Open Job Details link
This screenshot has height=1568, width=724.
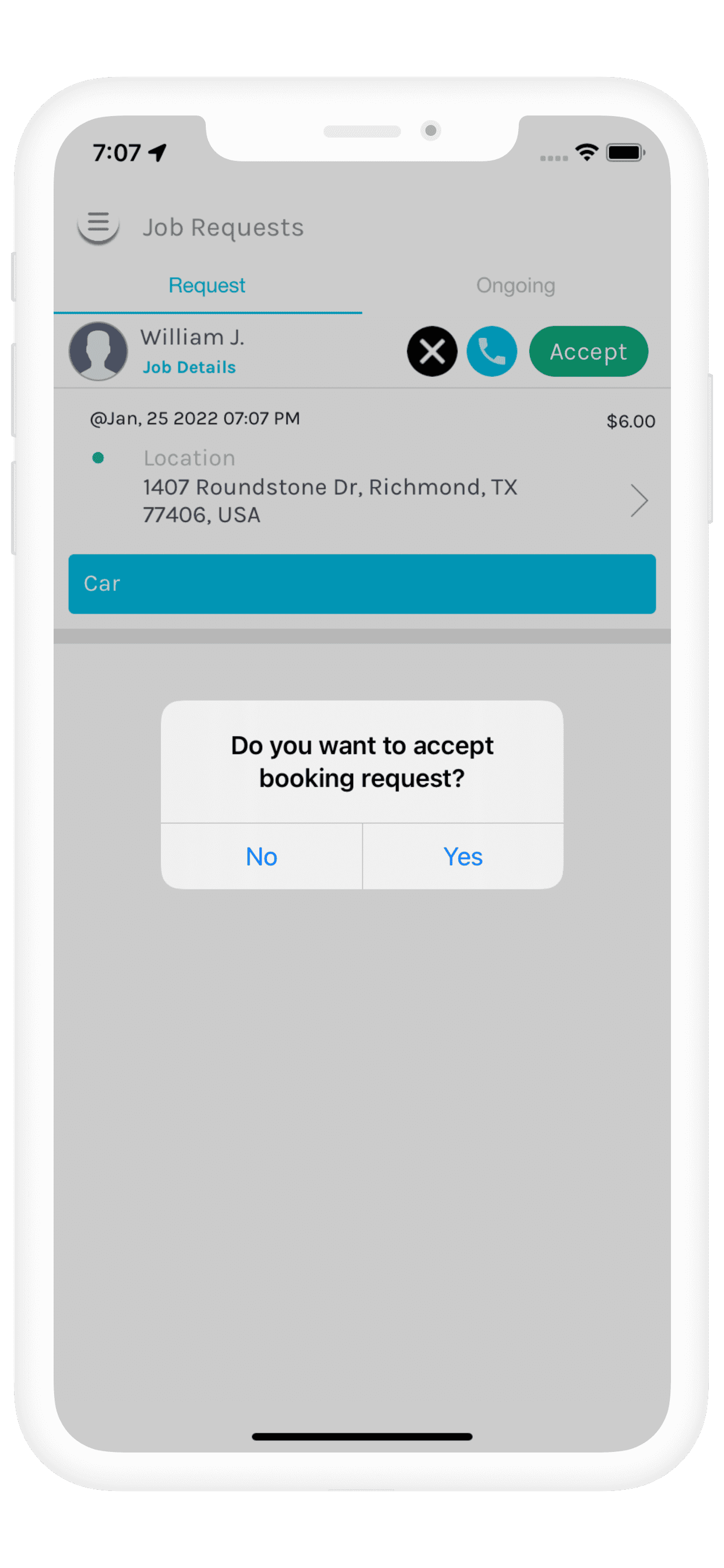[x=189, y=367]
